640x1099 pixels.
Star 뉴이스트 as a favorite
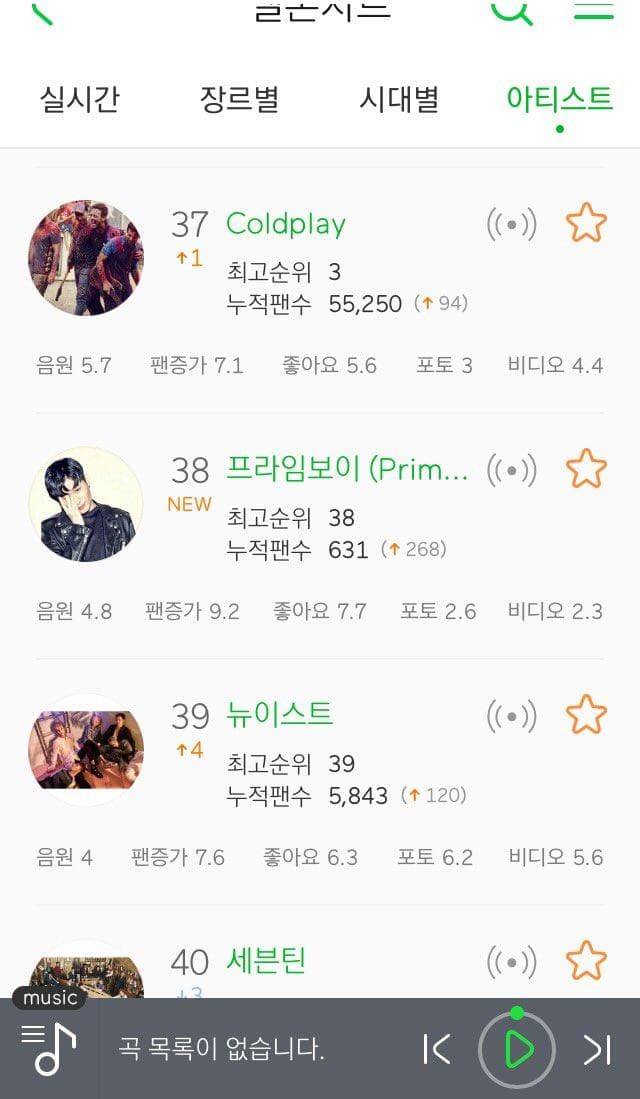(586, 715)
